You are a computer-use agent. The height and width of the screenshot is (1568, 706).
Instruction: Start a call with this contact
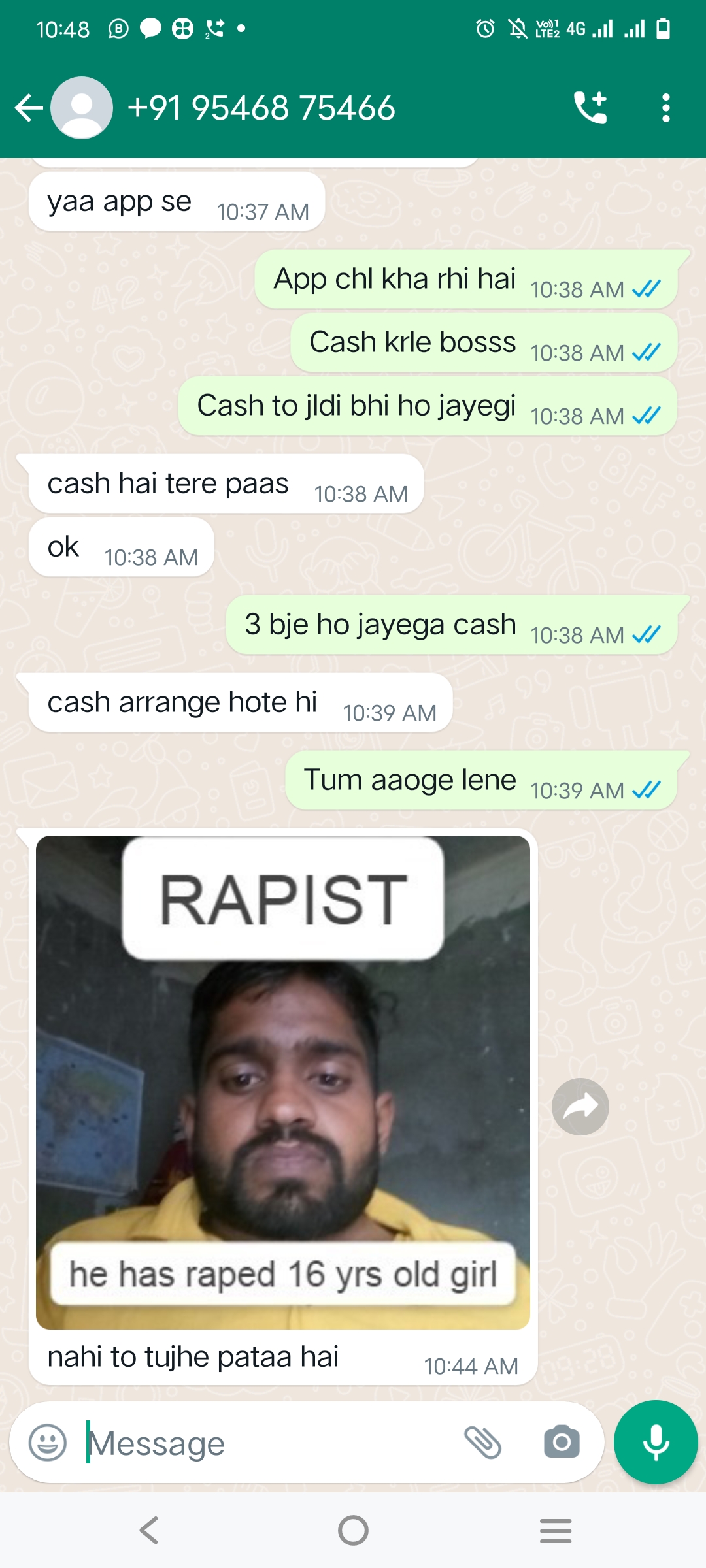click(590, 108)
